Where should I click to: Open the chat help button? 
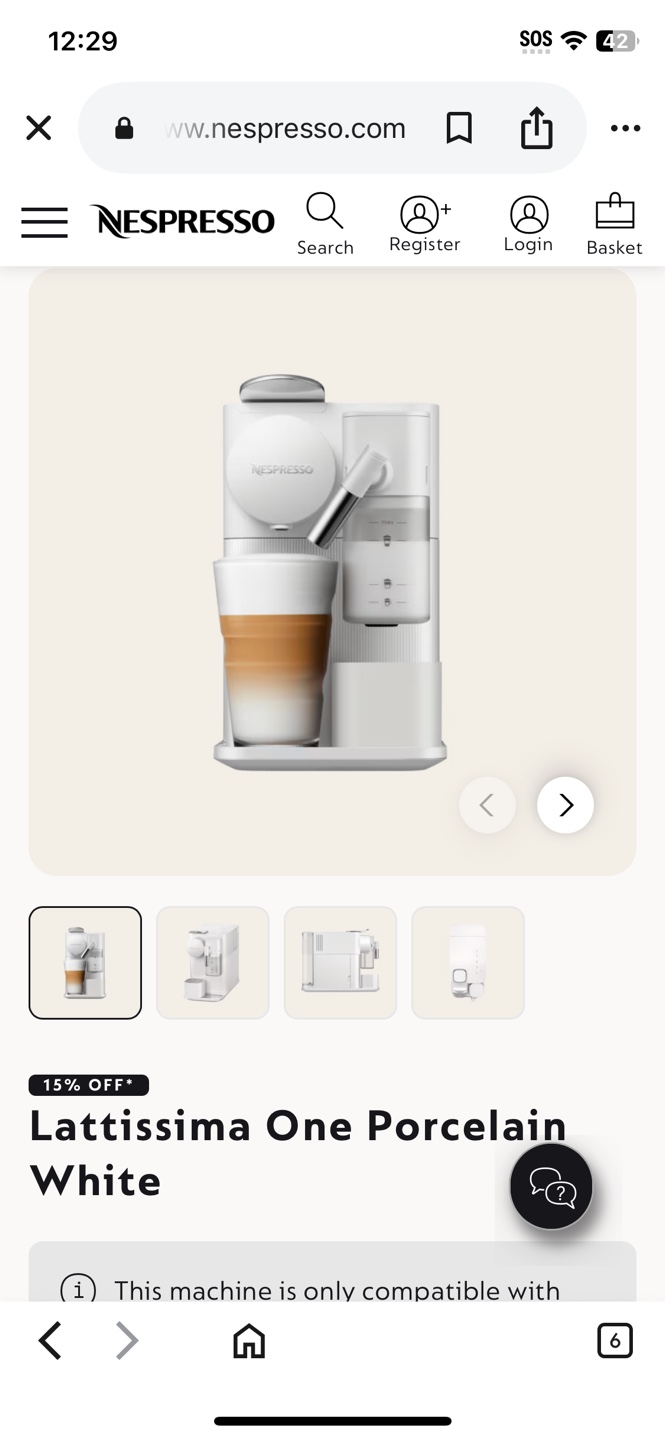552,1187
